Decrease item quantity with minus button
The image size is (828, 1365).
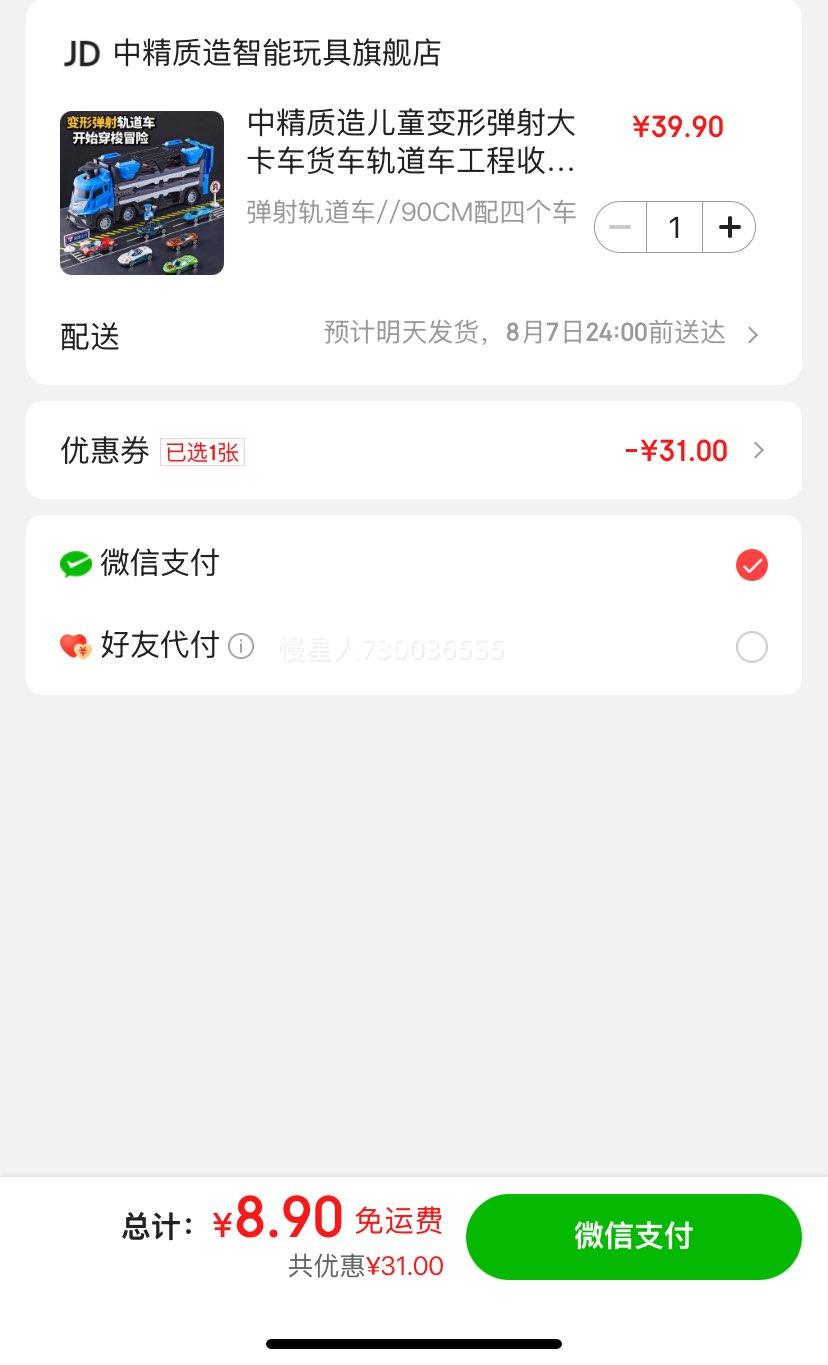pos(621,228)
